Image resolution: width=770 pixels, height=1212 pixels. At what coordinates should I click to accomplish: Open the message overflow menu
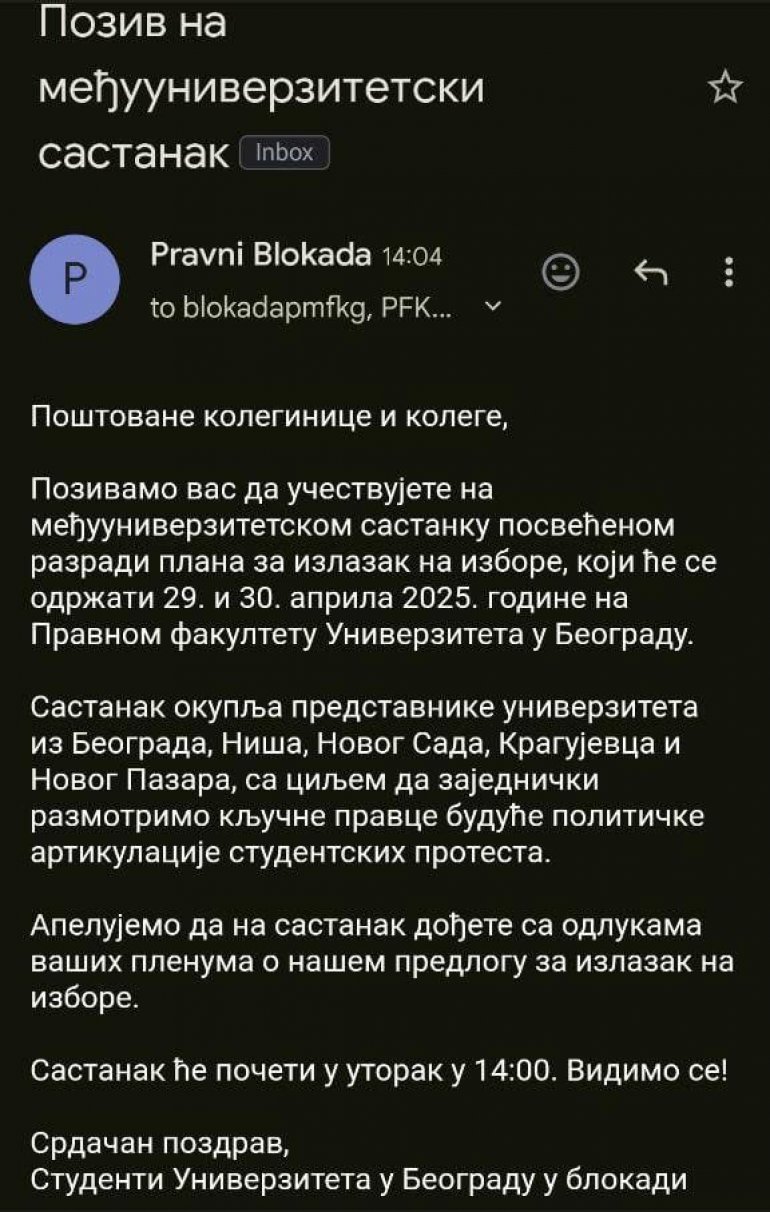tap(728, 271)
